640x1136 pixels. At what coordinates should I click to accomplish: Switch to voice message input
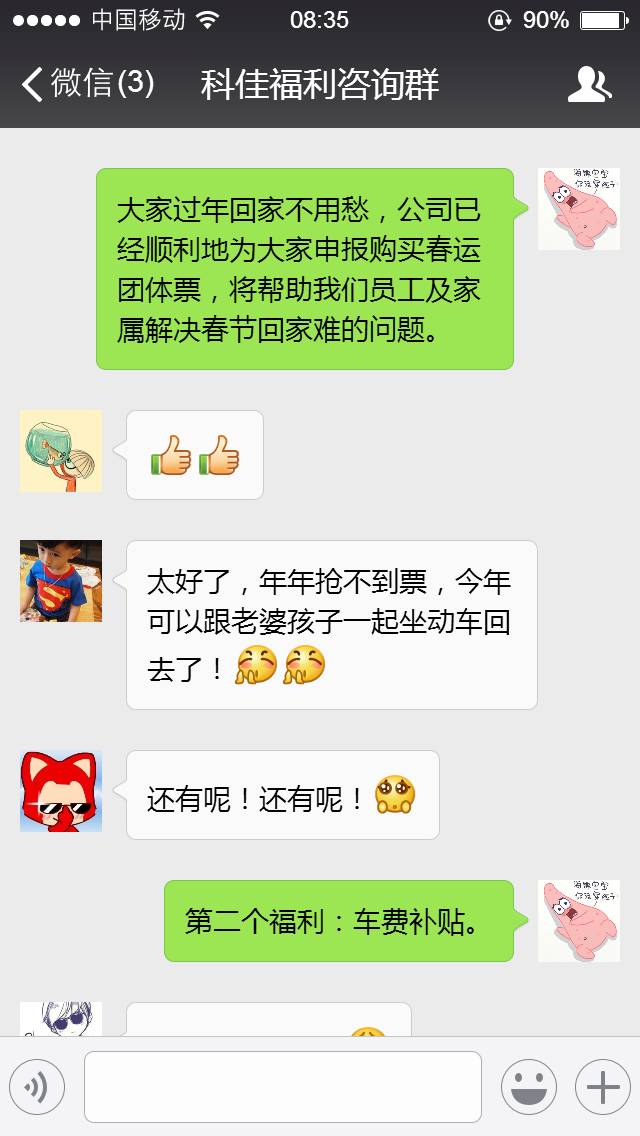coord(37,1087)
